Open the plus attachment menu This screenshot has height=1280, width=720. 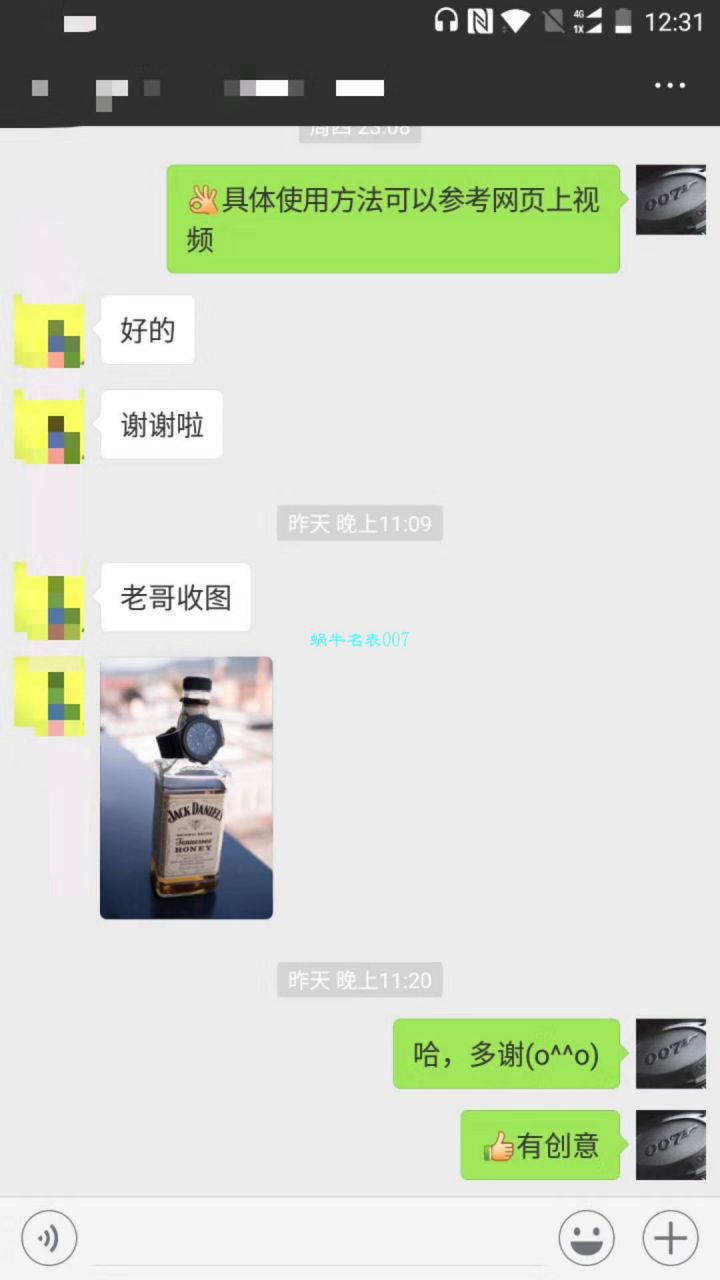[669, 1239]
